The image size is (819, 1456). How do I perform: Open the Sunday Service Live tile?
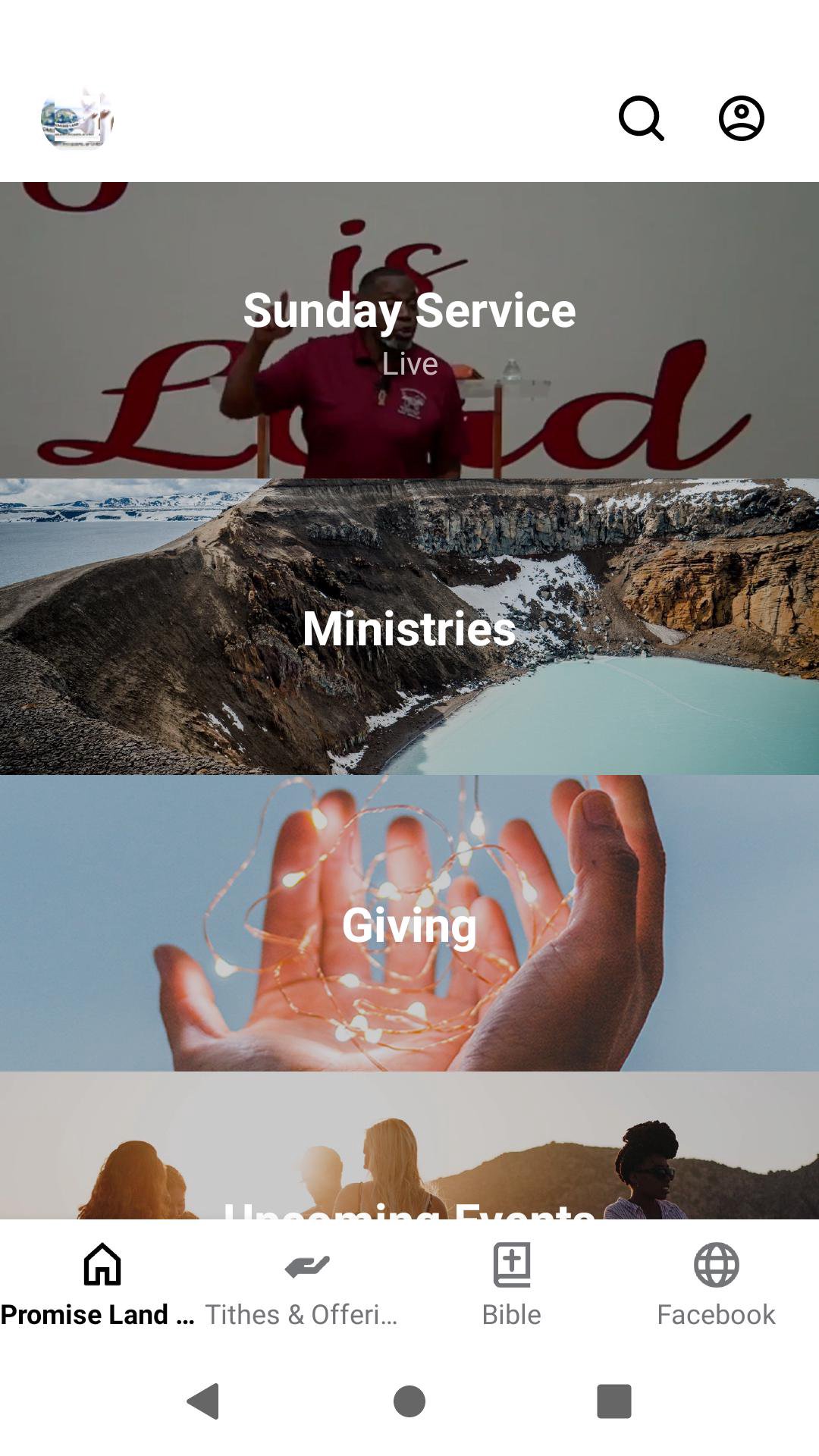point(409,330)
